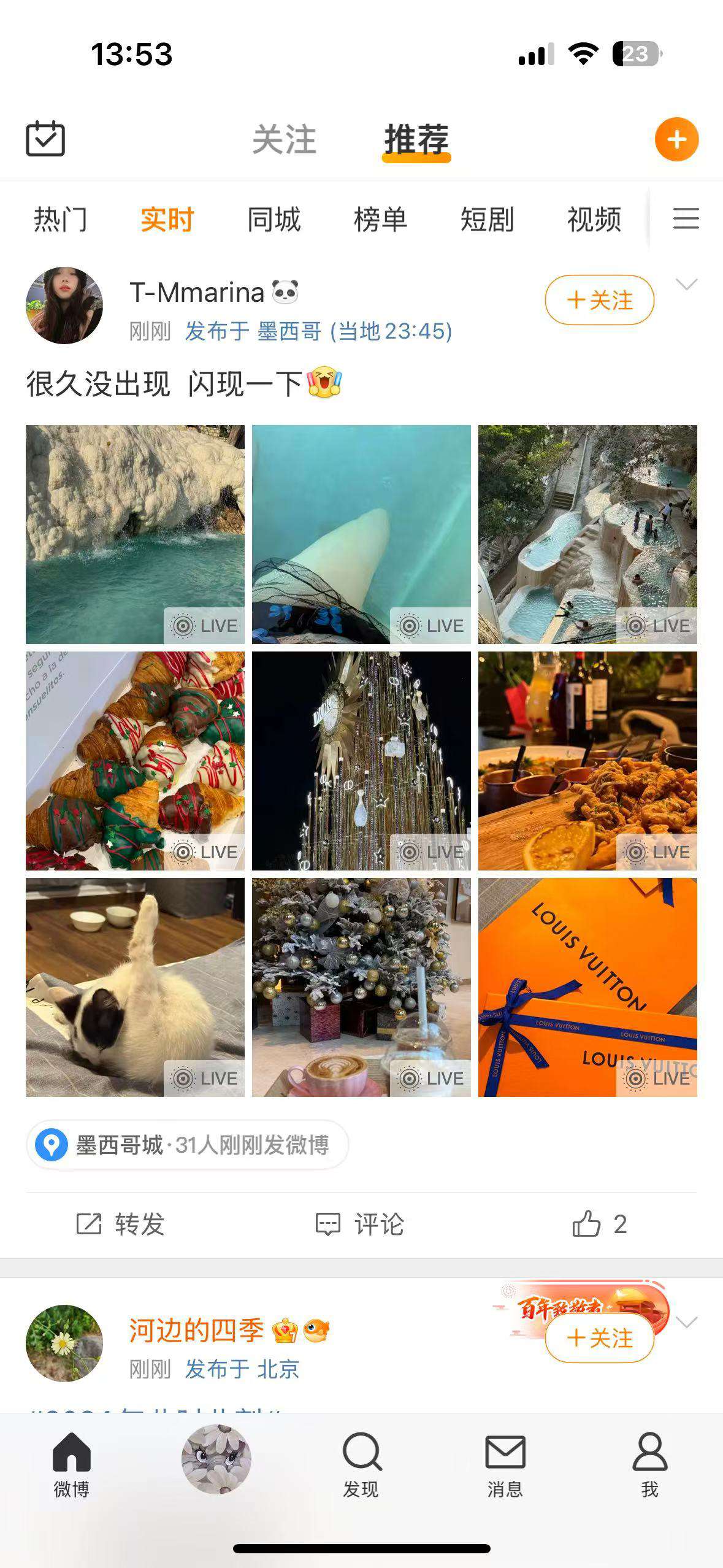
Task: Switch to the 关注 tab
Action: click(x=284, y=140)
